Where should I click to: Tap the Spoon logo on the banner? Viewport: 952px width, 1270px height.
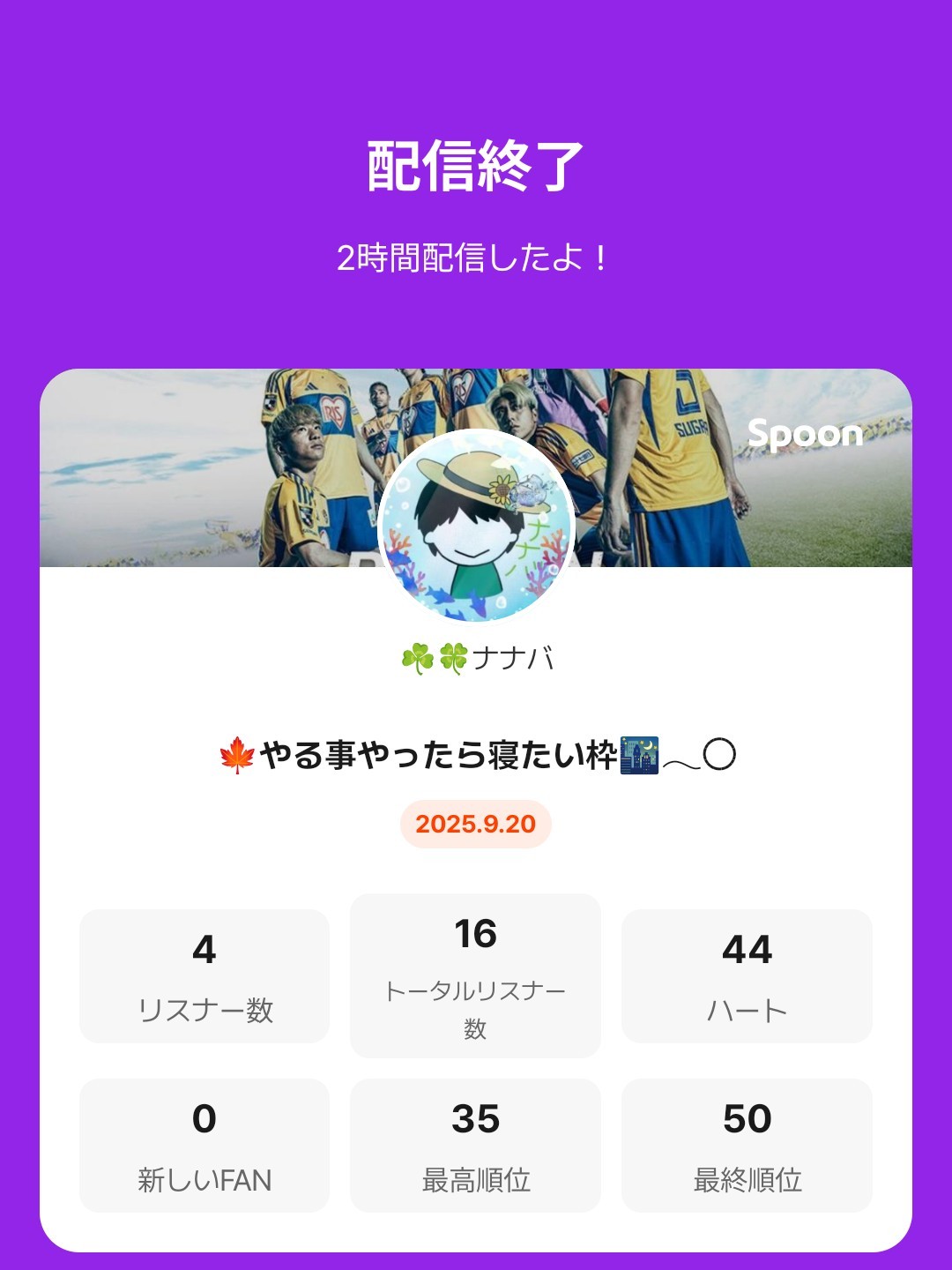pos(805,433)
